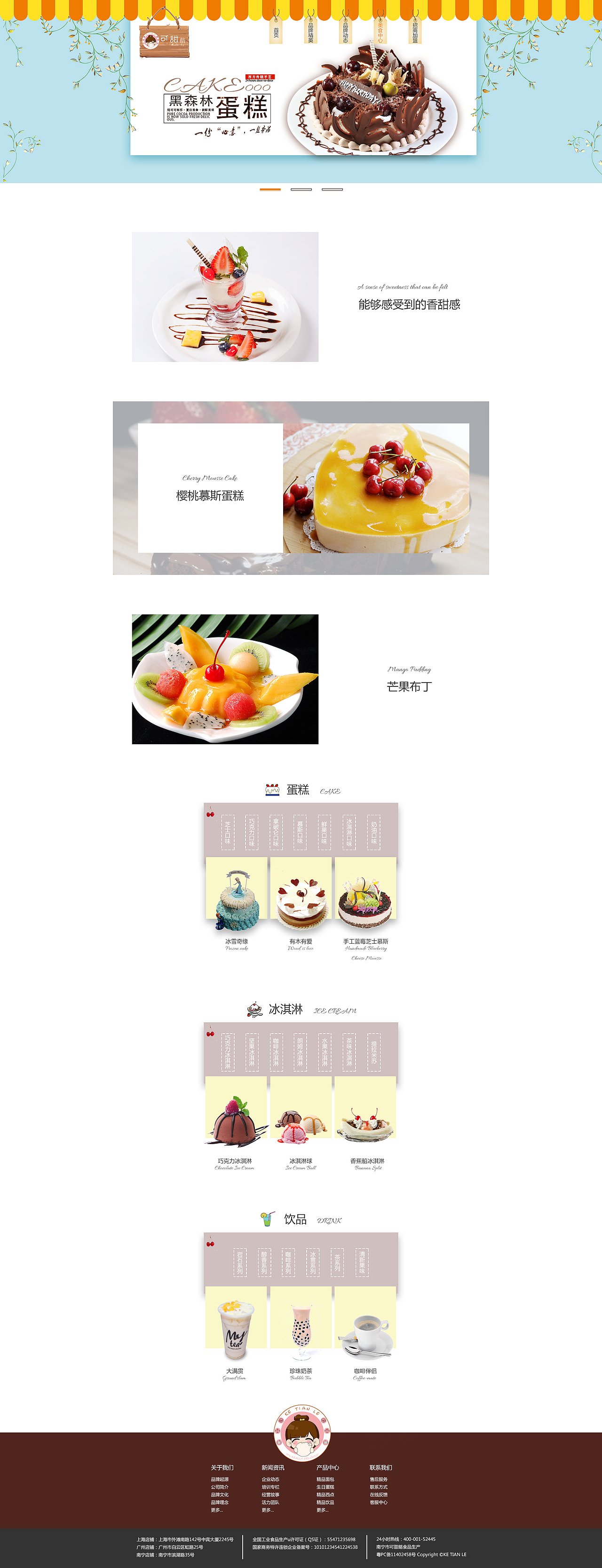Open the 首页 navigation tag
Screen dimensions: 602x1568
[x=276, y=32]
